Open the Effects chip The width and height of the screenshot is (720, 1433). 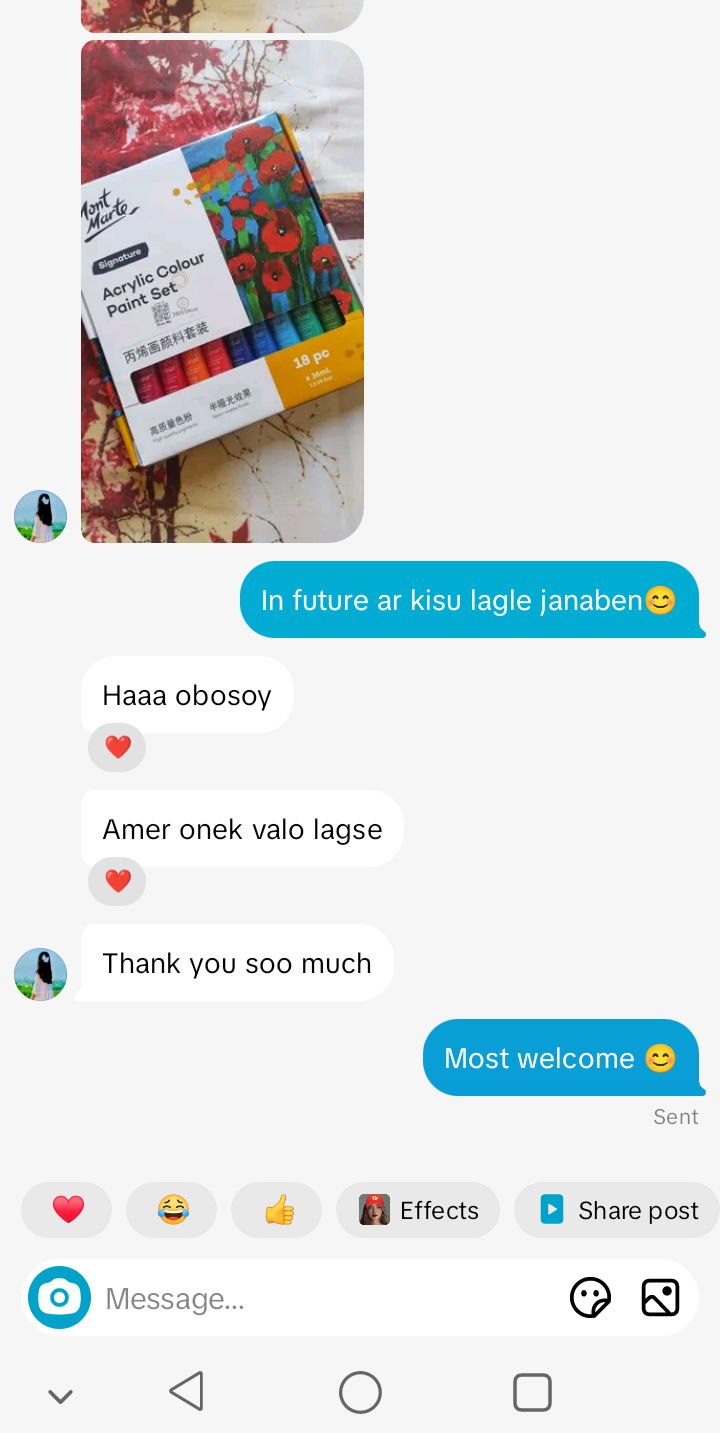pos(418,1210)
